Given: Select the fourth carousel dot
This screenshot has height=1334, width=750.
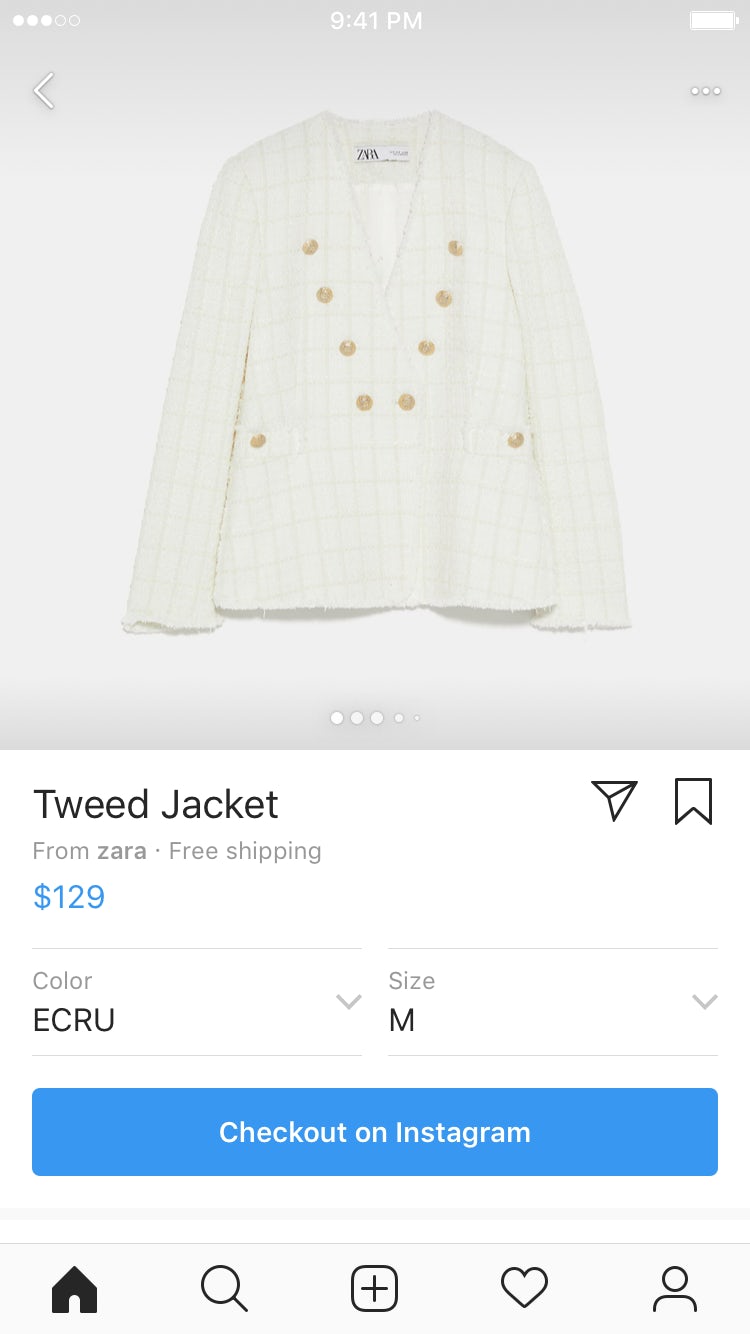Looking at the screenshot, I should click(x=398, y=718).
